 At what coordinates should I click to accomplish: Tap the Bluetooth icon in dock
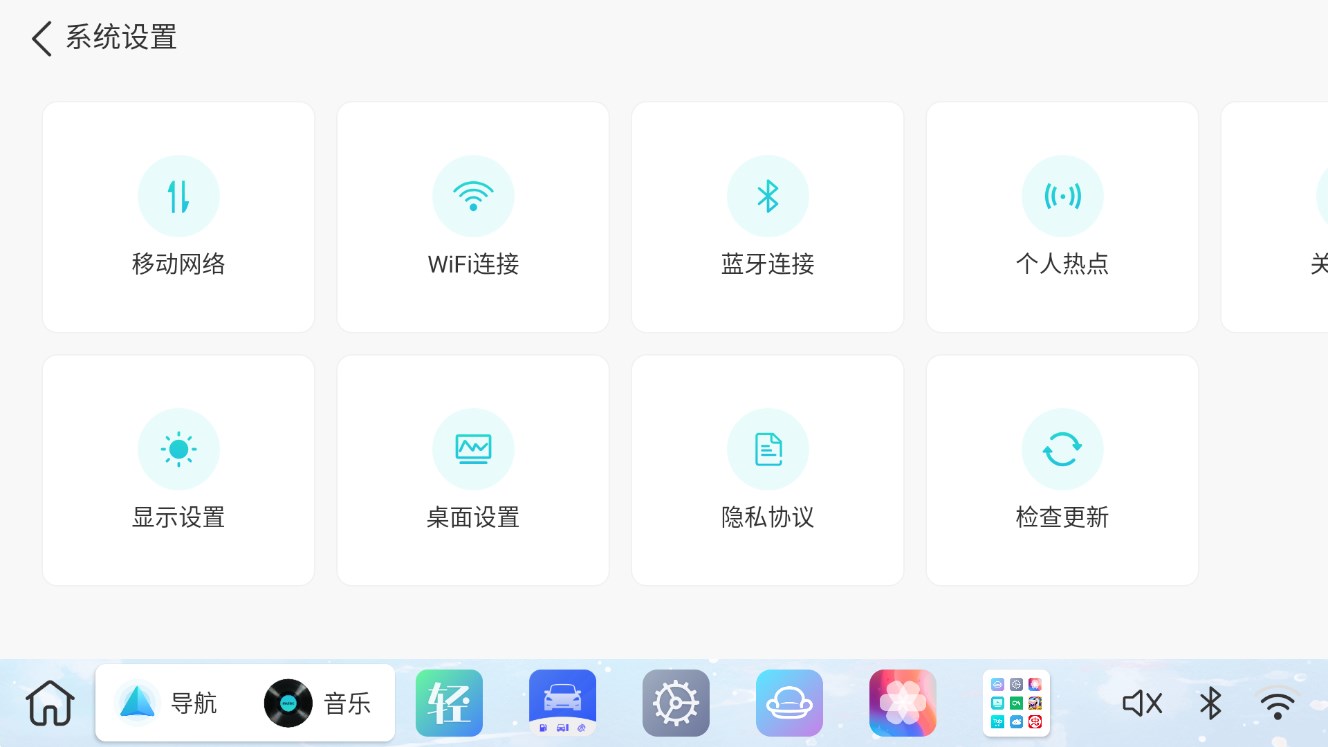pyautogui.click(x=1210, y=704)
